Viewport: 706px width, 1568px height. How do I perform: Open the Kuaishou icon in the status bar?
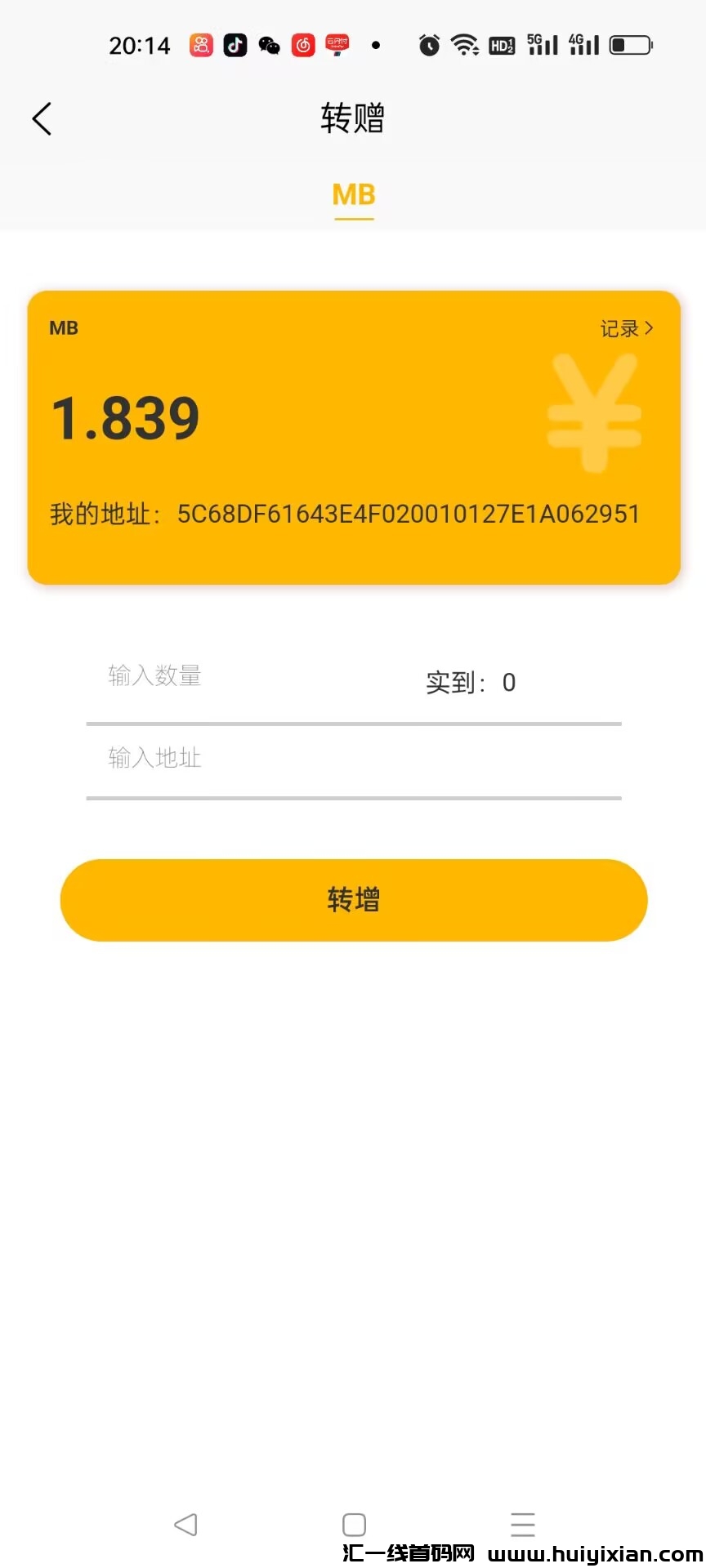click(200, 45)
